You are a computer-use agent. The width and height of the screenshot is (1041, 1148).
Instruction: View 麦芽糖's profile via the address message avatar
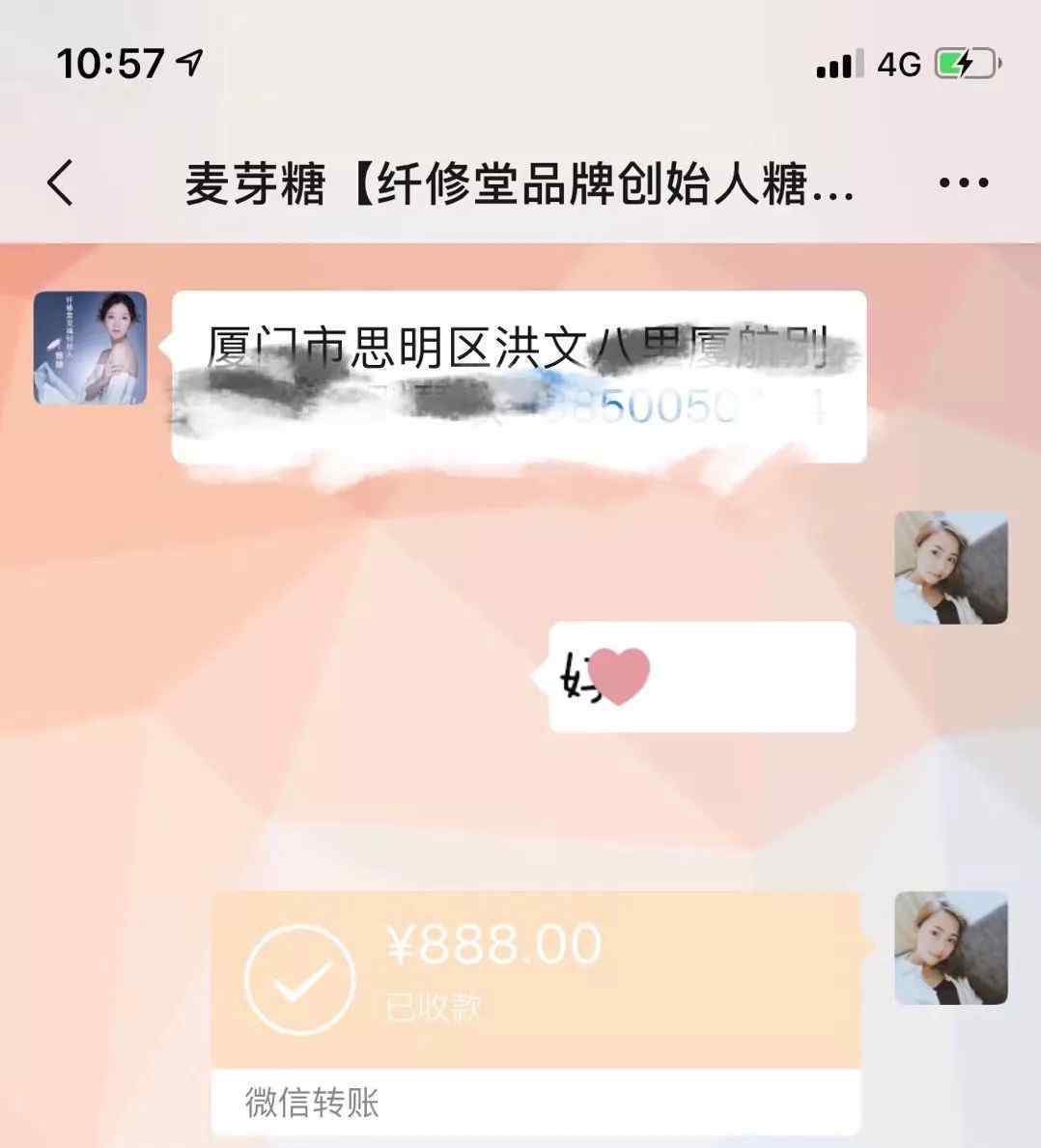pyautogui.click(x=90, y=348)
